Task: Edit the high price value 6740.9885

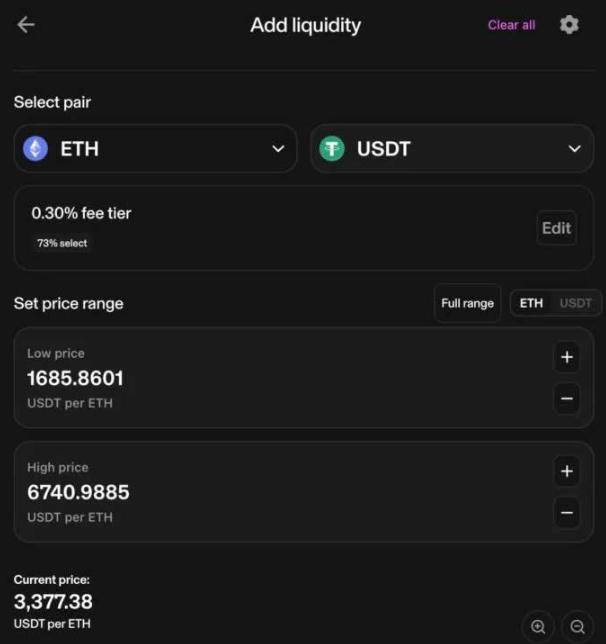Action: click(78, 493)
